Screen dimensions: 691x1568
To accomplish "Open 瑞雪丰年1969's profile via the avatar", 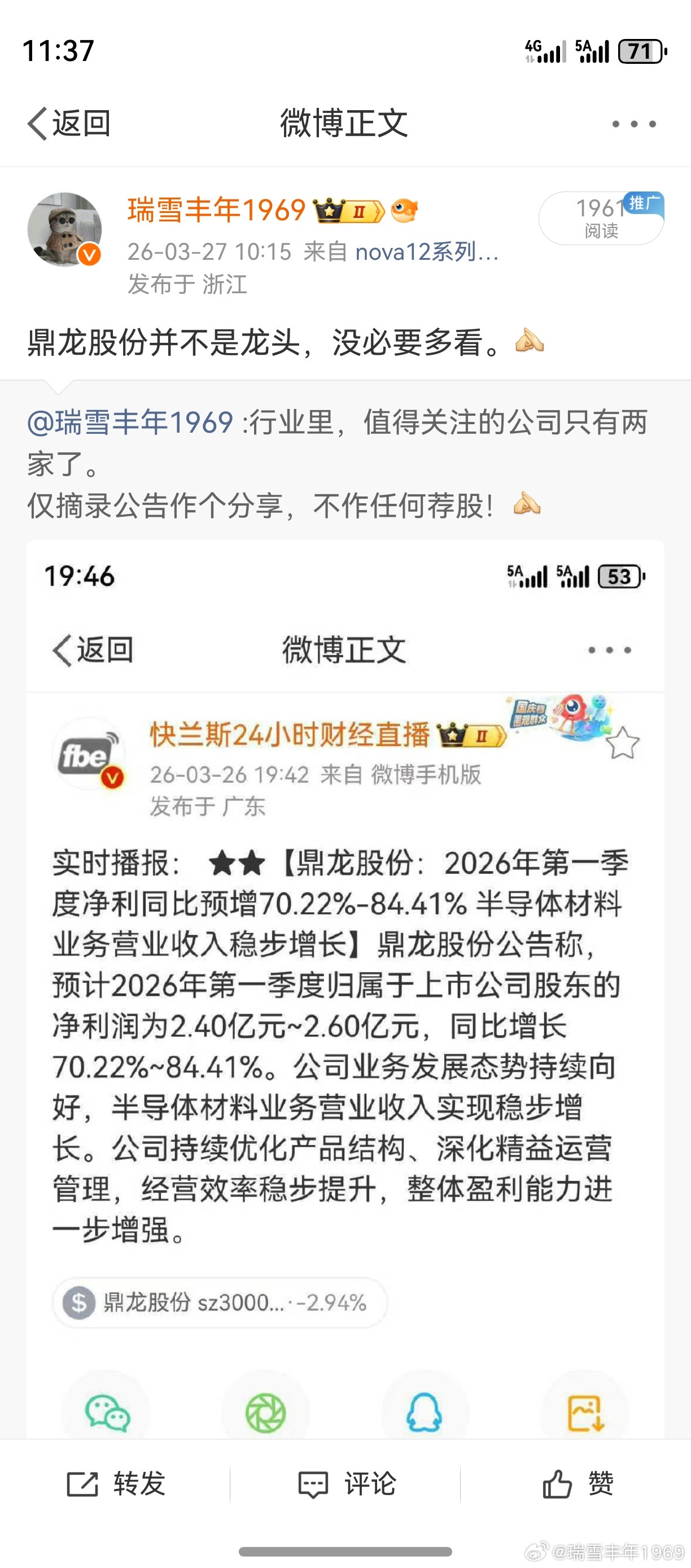I will 67,228.
